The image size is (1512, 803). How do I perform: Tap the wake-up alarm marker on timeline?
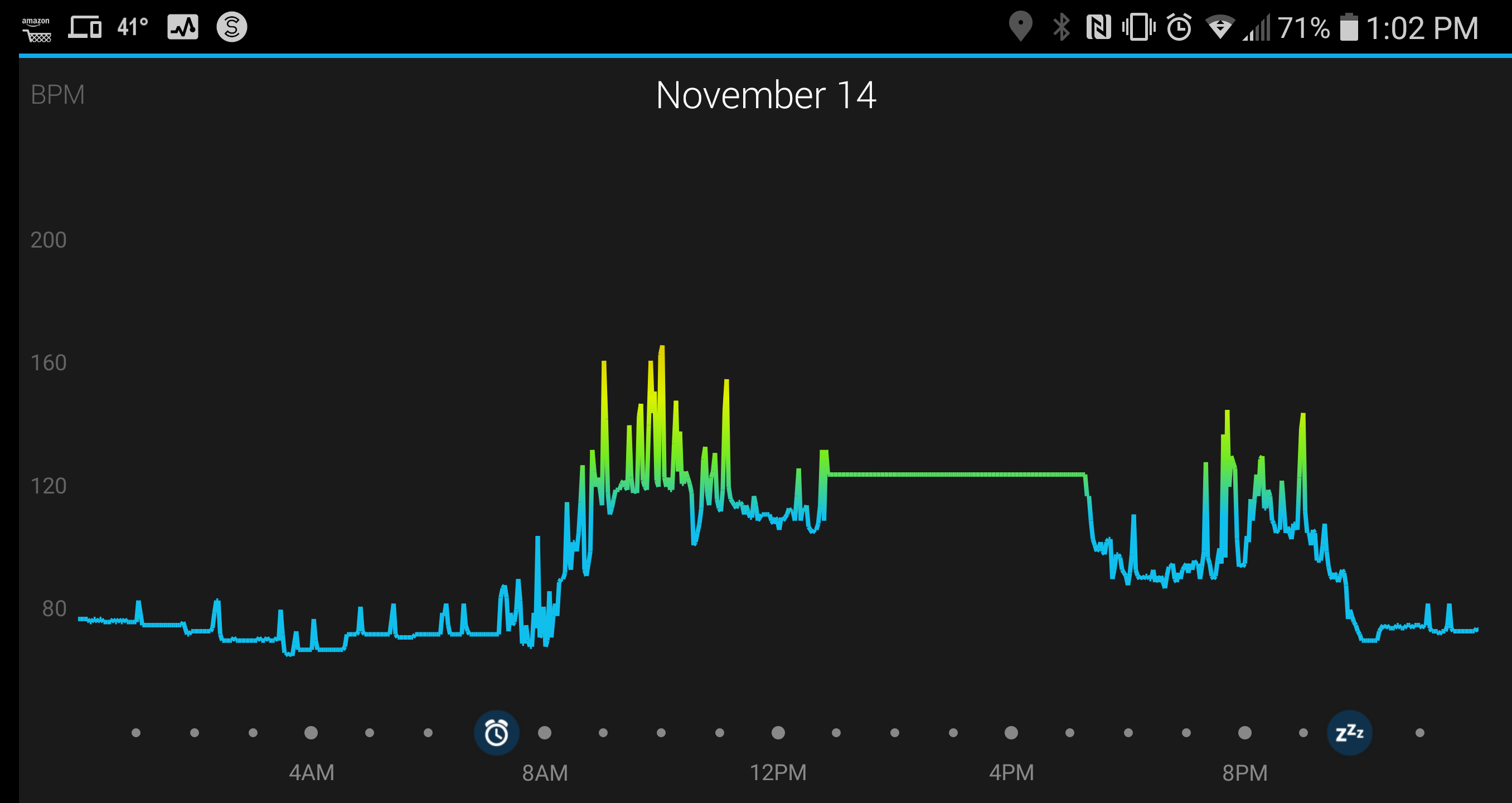[x=497, y=733]
